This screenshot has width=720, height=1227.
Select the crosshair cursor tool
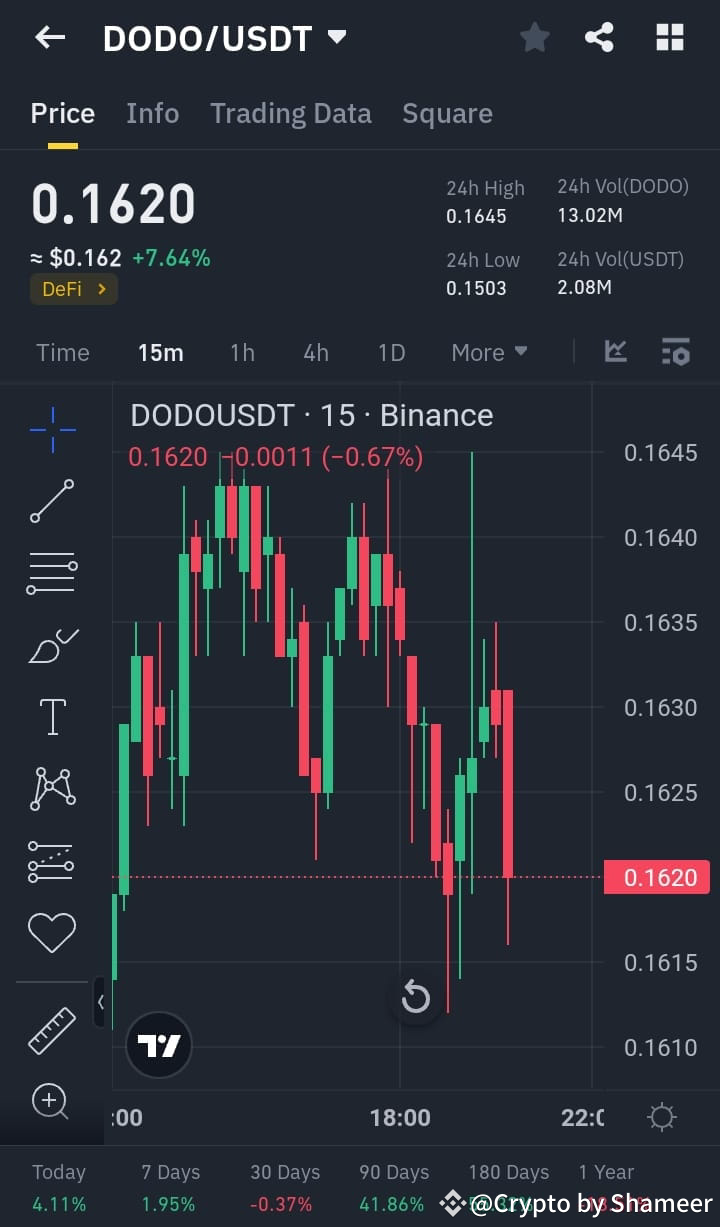[x=51, y=429]
